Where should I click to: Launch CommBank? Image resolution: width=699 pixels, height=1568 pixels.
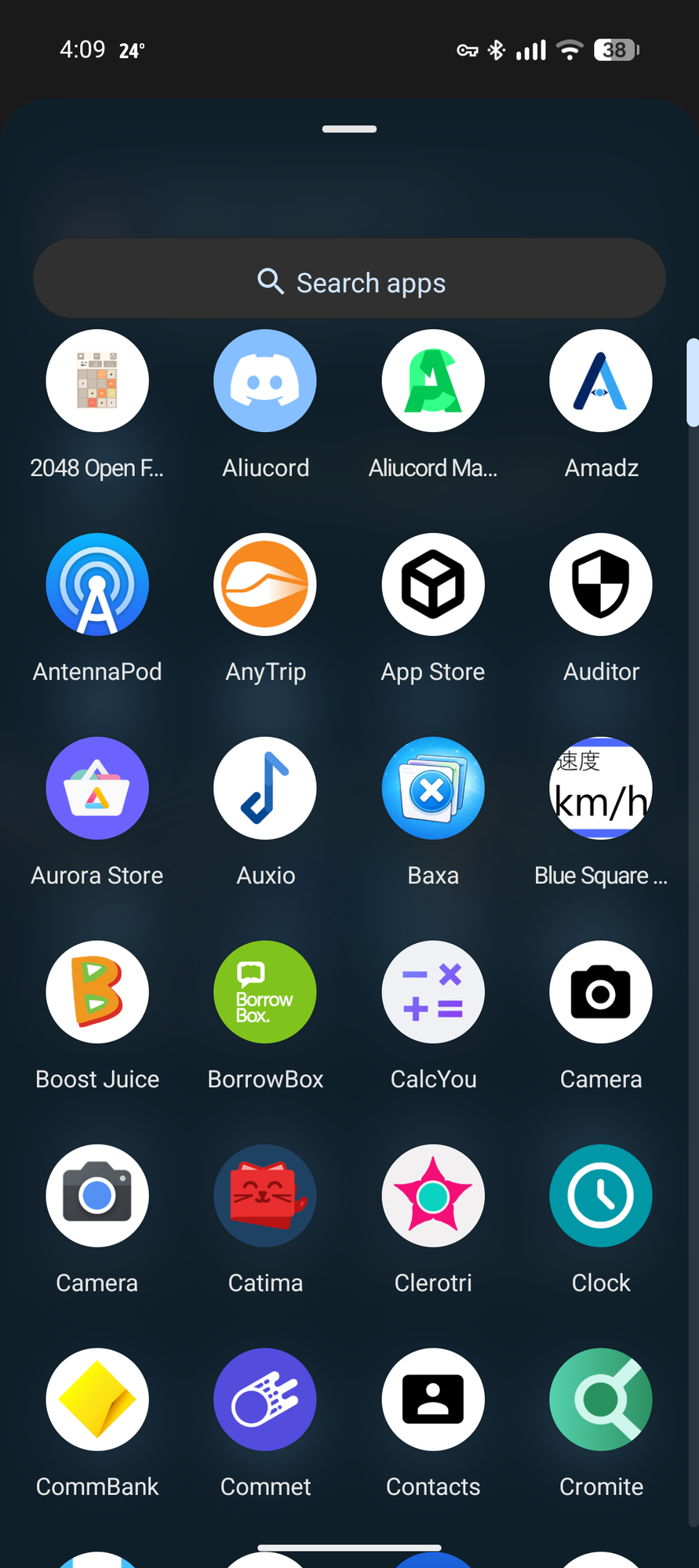(x=97, y=1400)
